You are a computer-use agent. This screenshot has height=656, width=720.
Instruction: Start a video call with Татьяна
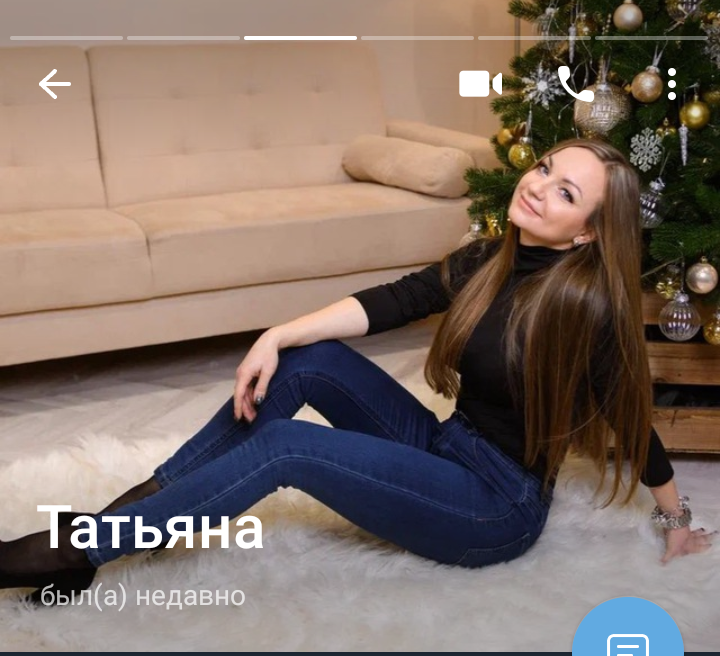point(480,85)
